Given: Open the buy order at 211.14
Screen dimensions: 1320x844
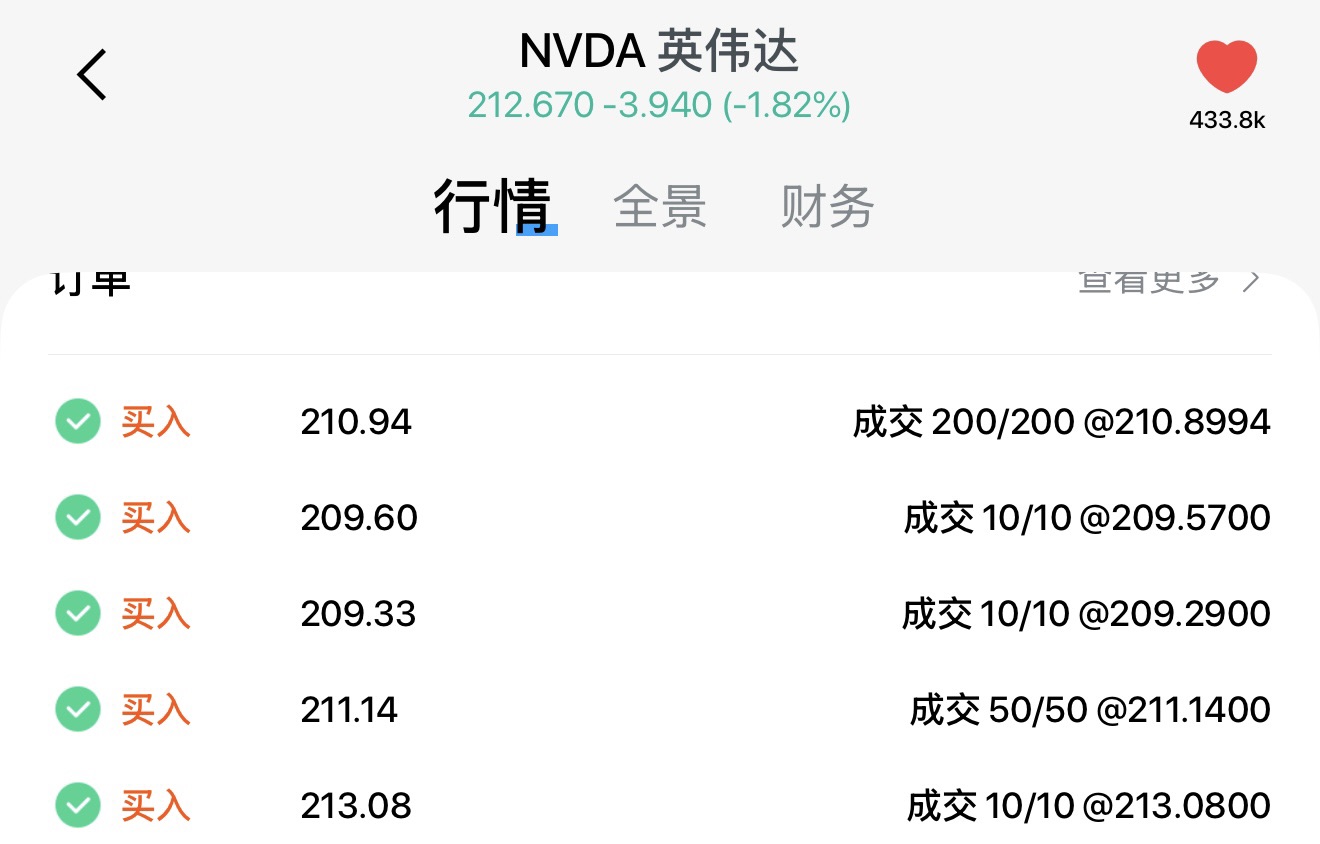Looking at the screenshot, I should click(x=660, y=710).
